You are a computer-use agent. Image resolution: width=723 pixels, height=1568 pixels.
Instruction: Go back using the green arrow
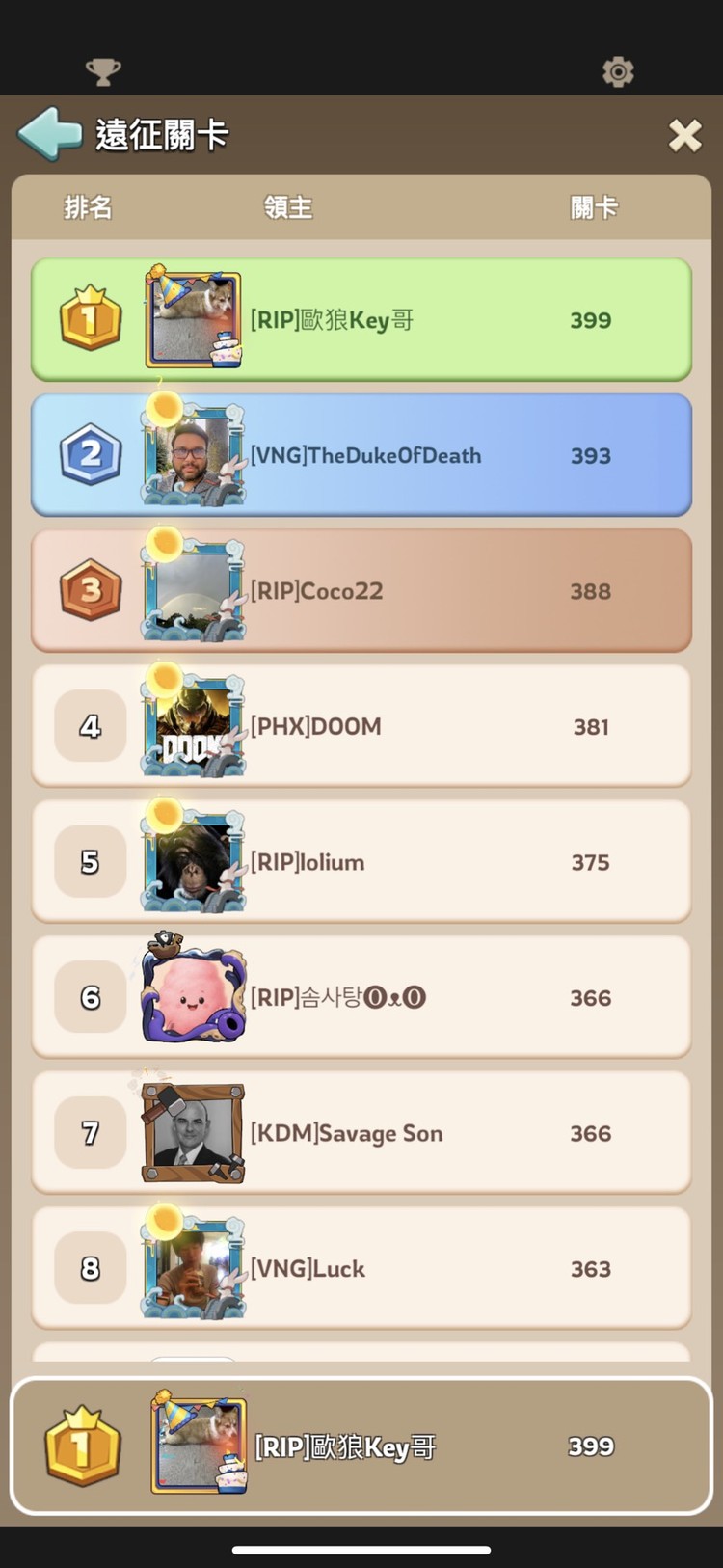tap(50, 134)
